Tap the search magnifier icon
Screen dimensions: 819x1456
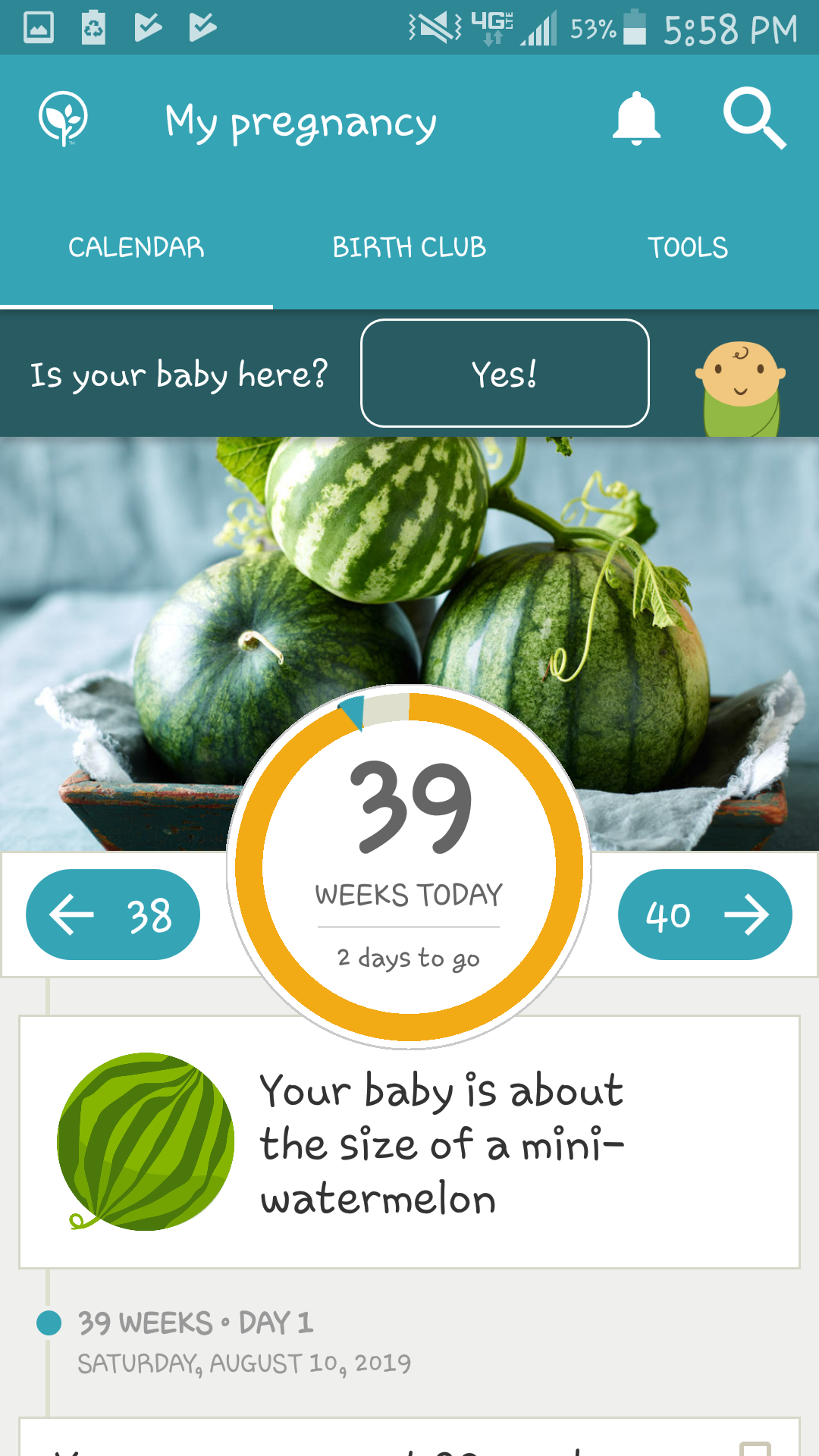pyautogui.click(x=754, y=119)
